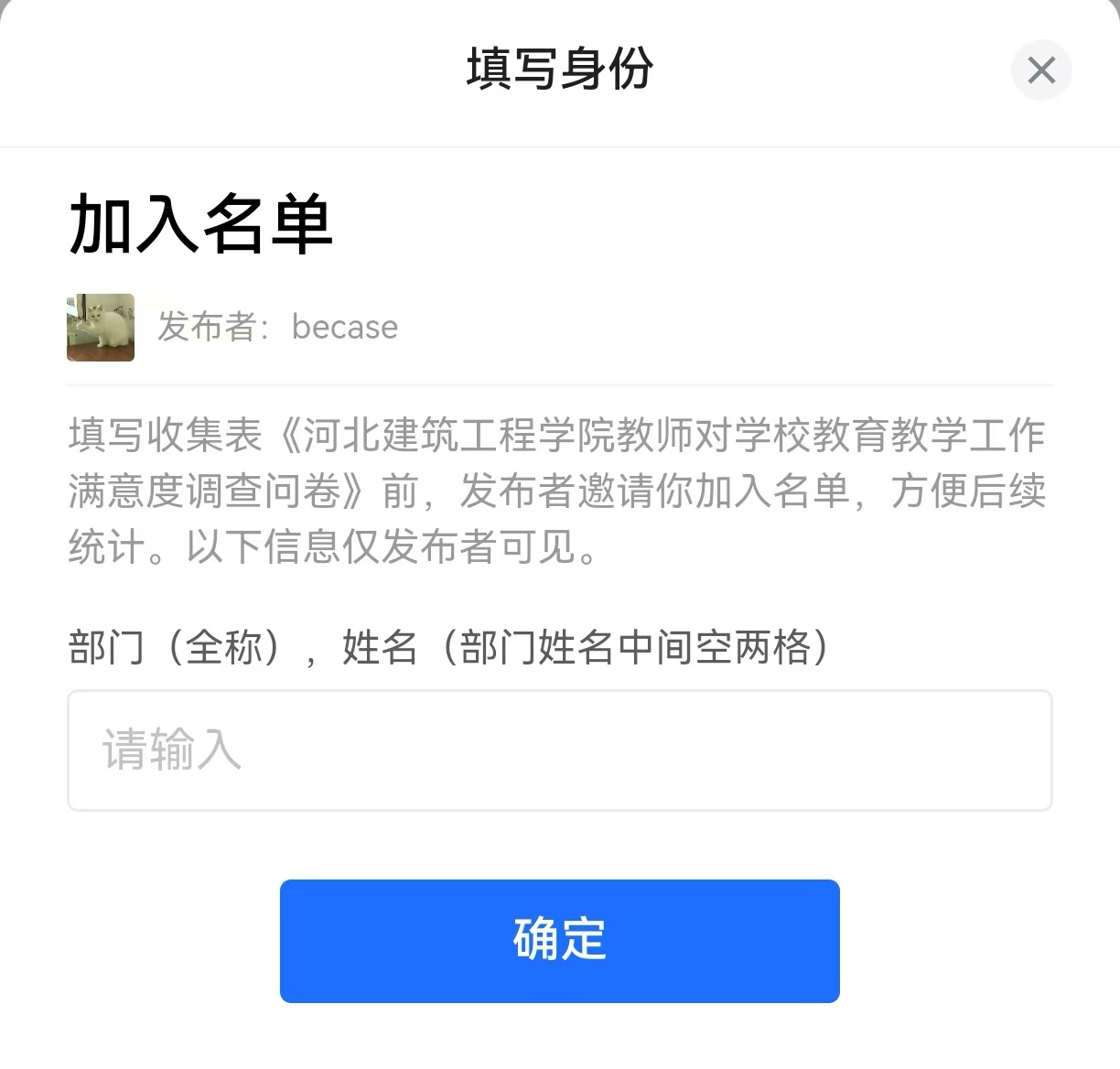
Task: Close the 填写身份 dialog
Action: [x=1041, y=70]
